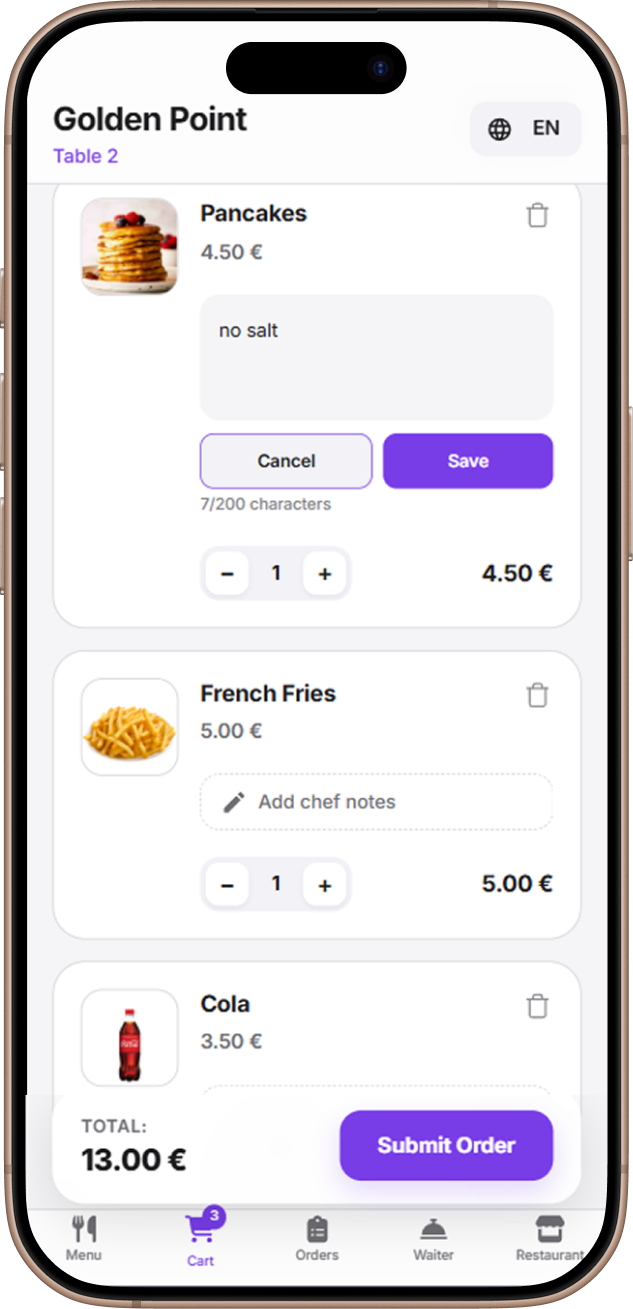This screenshot has height=1309, width=633.
Task: Call the Waiter tab
Action: point(433,1238)
